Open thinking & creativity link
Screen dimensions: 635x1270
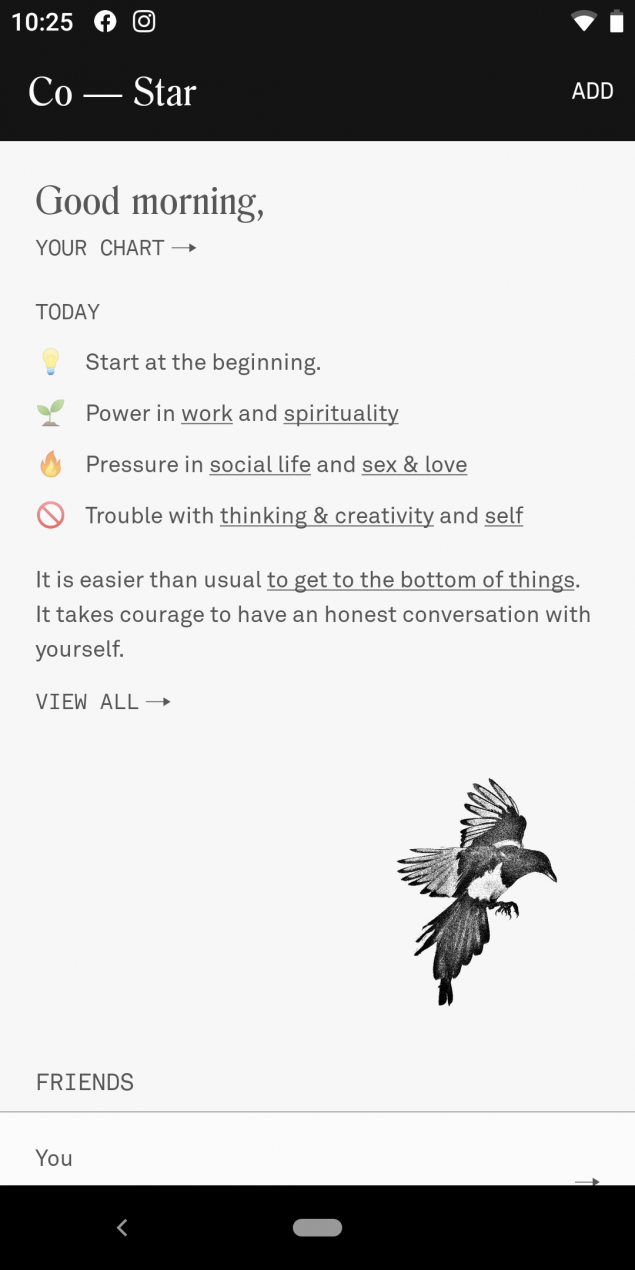(327, 516)
